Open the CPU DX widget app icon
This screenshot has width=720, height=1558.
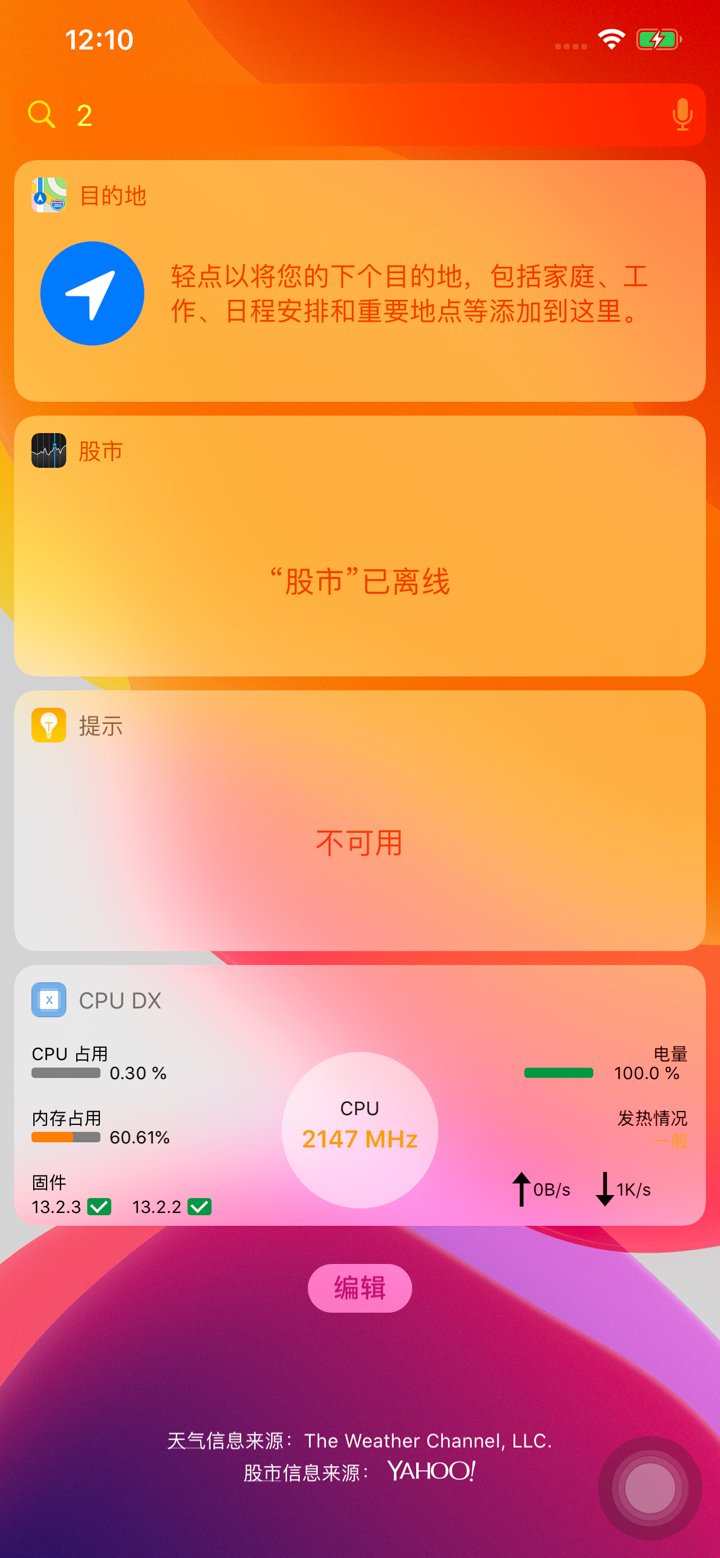click(x=48, y=999)
